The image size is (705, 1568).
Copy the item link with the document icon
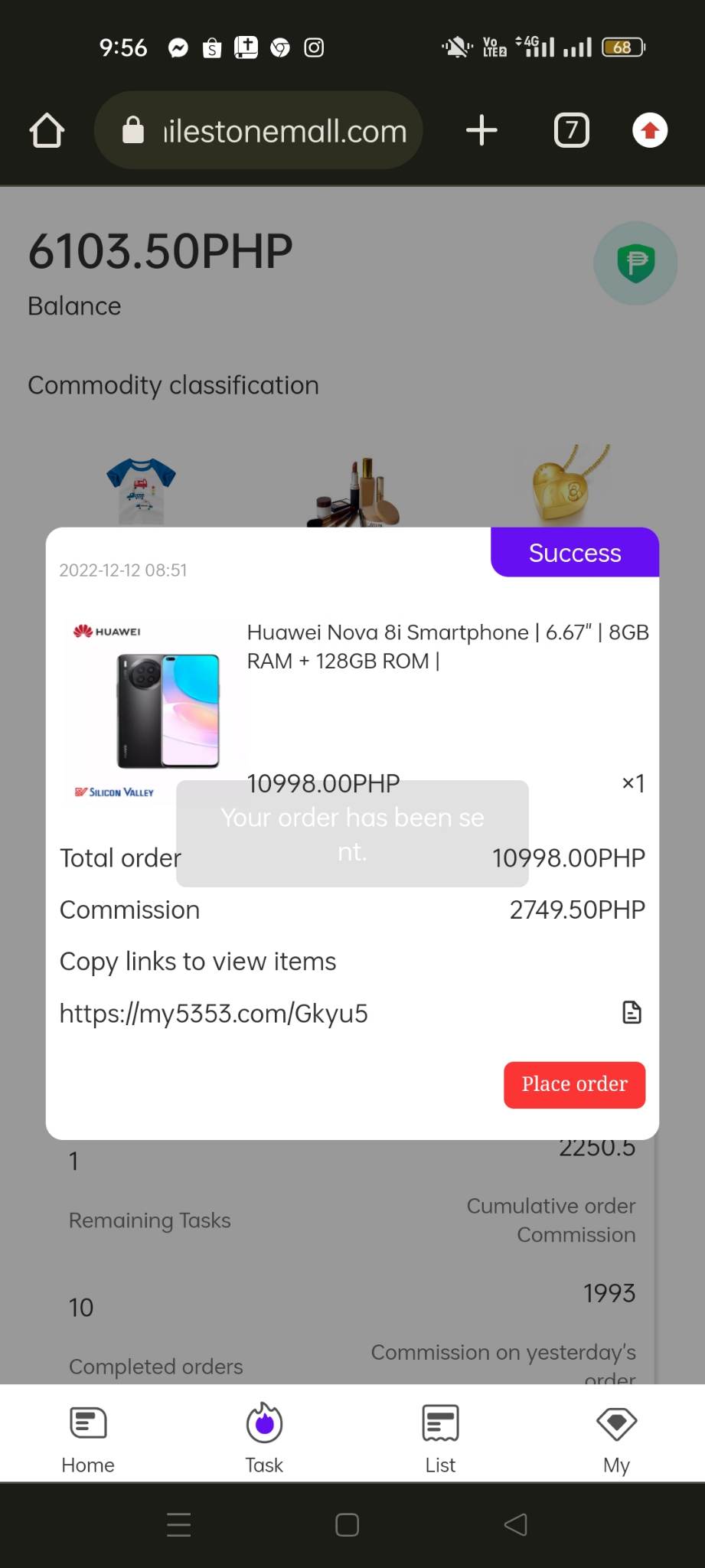tap(632, 1012)
